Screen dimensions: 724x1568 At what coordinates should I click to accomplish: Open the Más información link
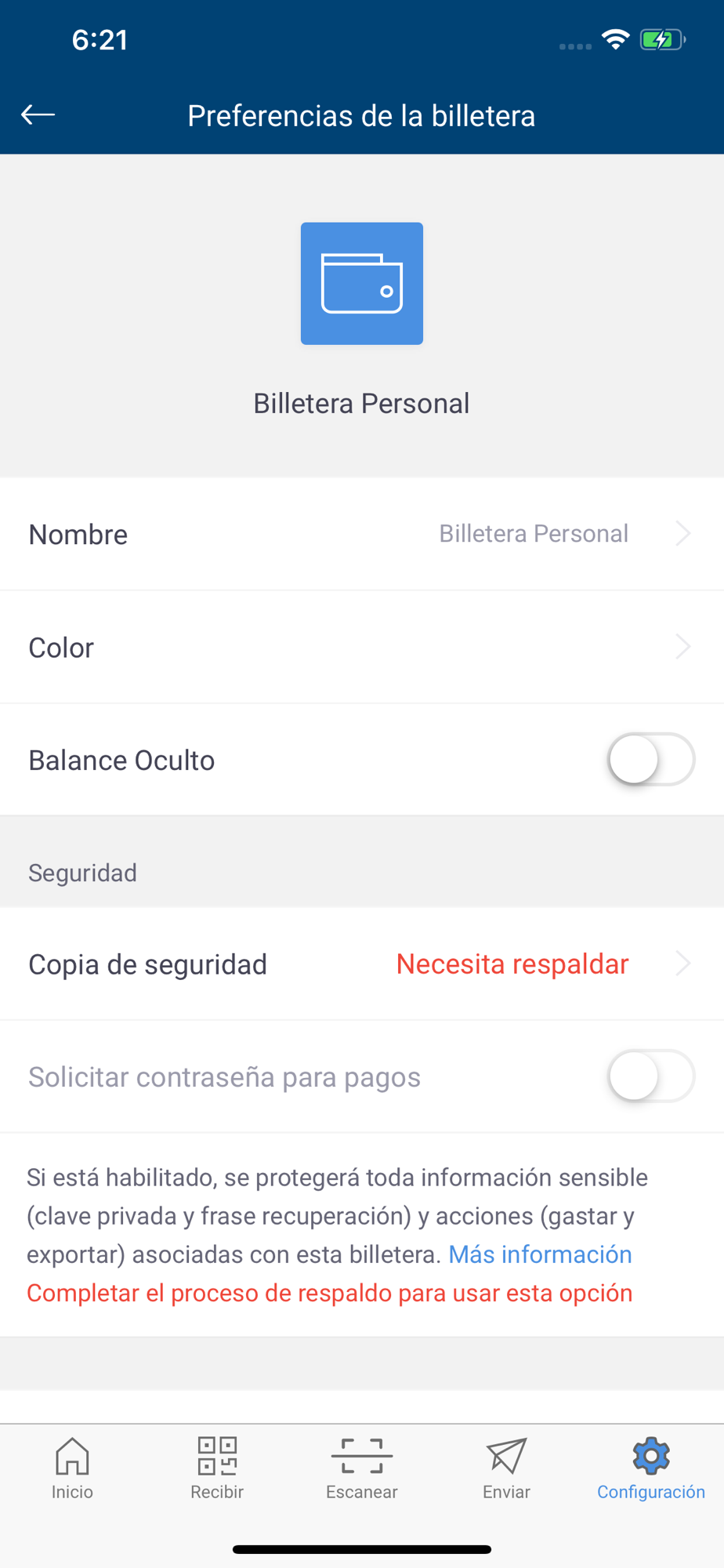(540, 1254)
